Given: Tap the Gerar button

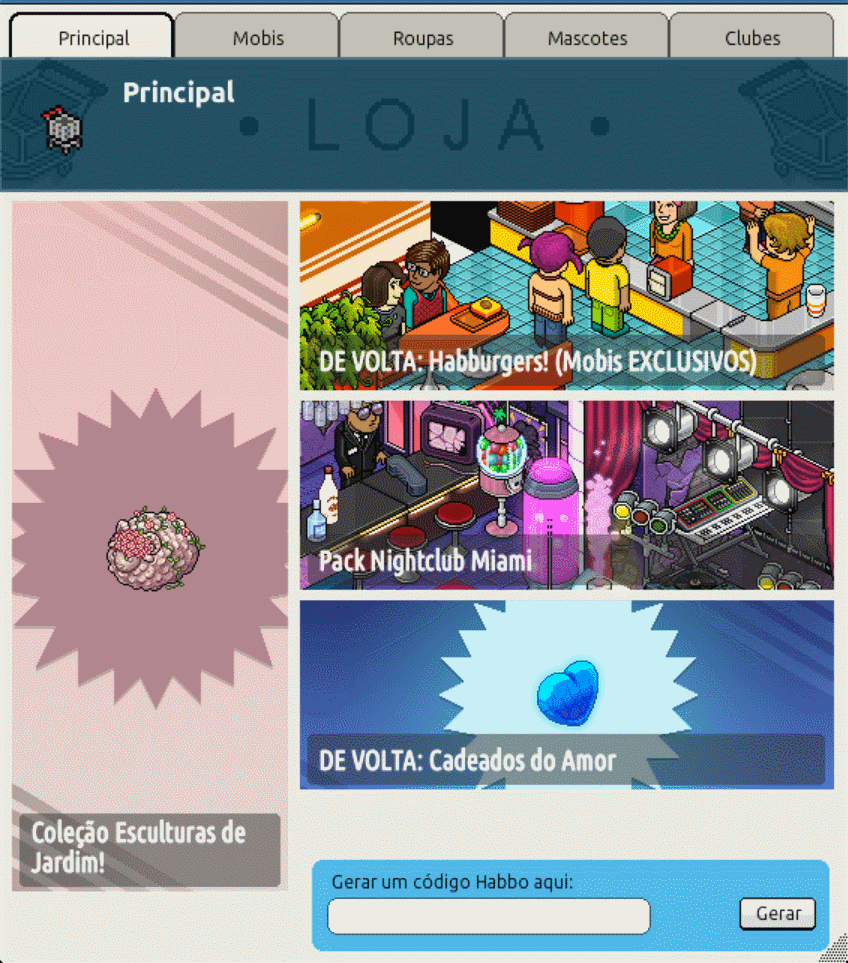Looking at the screenshot, I should tap(777, 914).
